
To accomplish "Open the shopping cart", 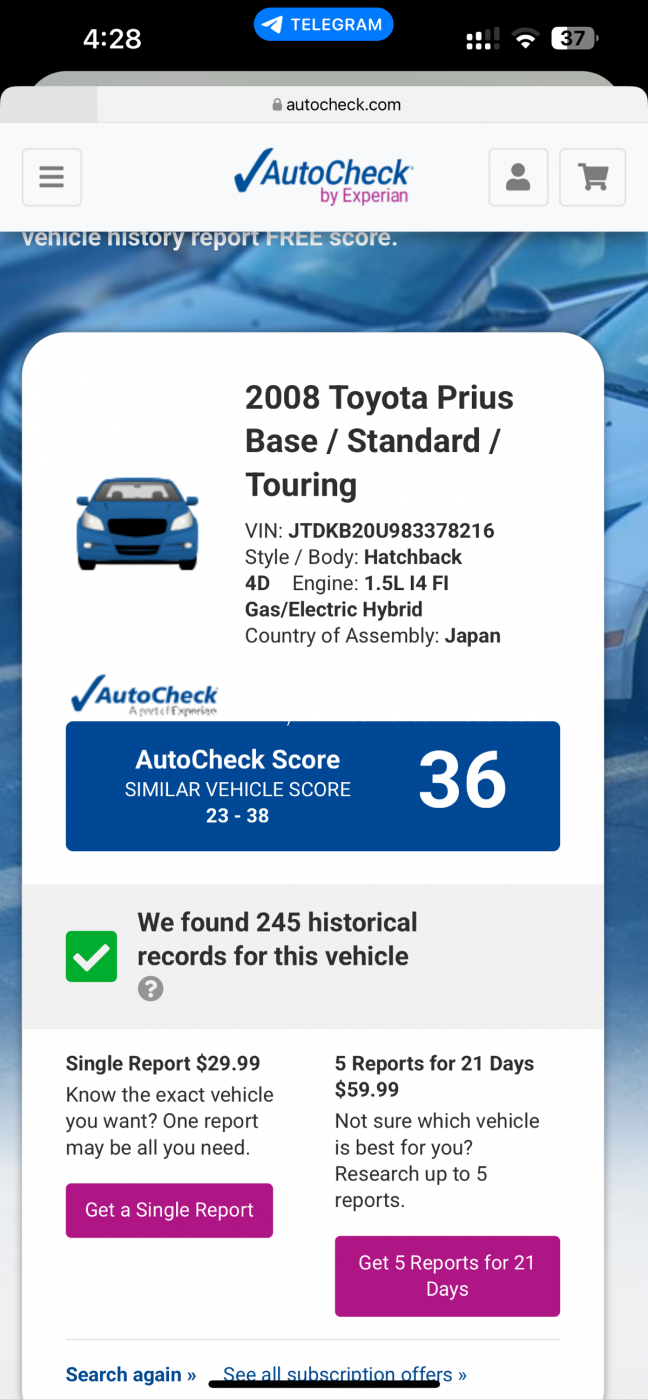I will pos(593,177).
